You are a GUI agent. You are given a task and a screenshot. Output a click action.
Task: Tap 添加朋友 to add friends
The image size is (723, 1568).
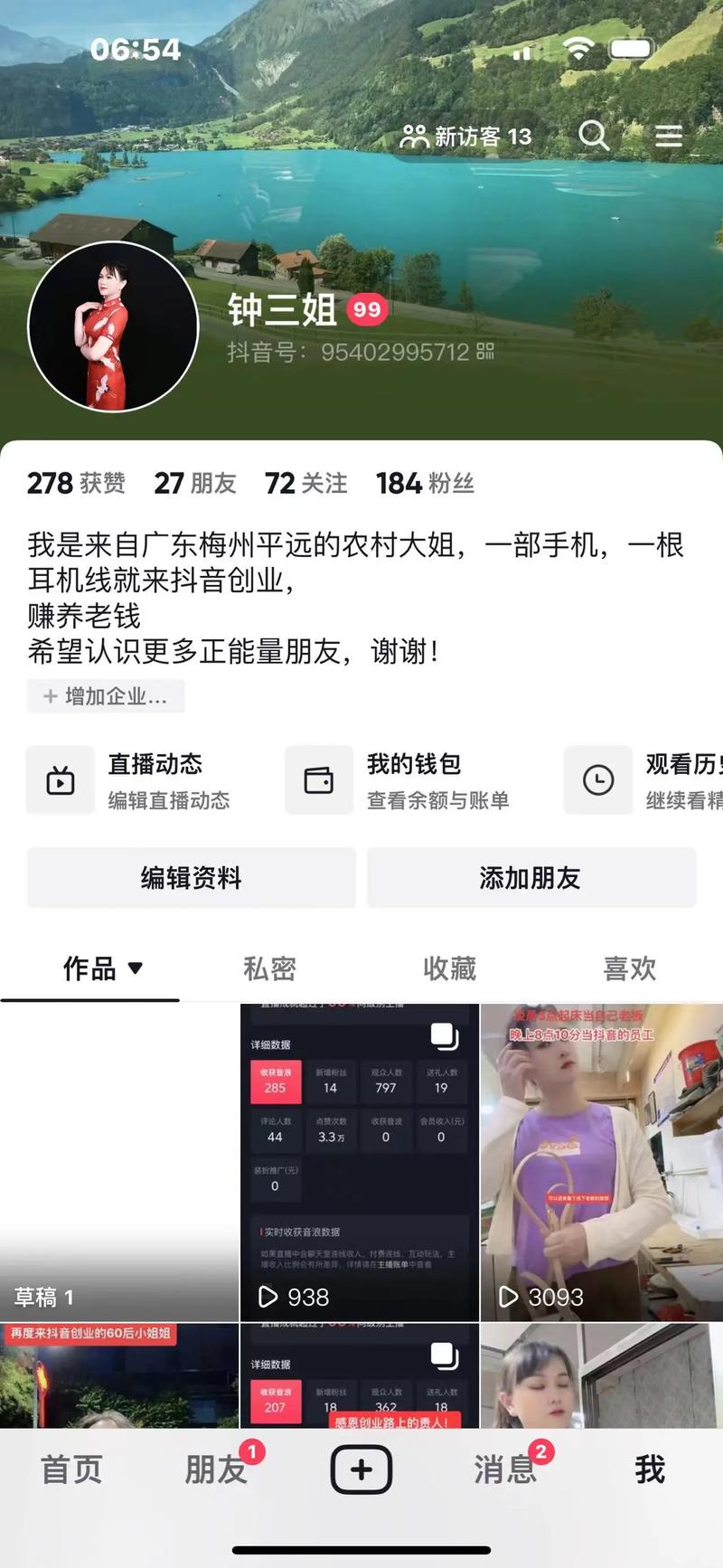coord(531,877)
